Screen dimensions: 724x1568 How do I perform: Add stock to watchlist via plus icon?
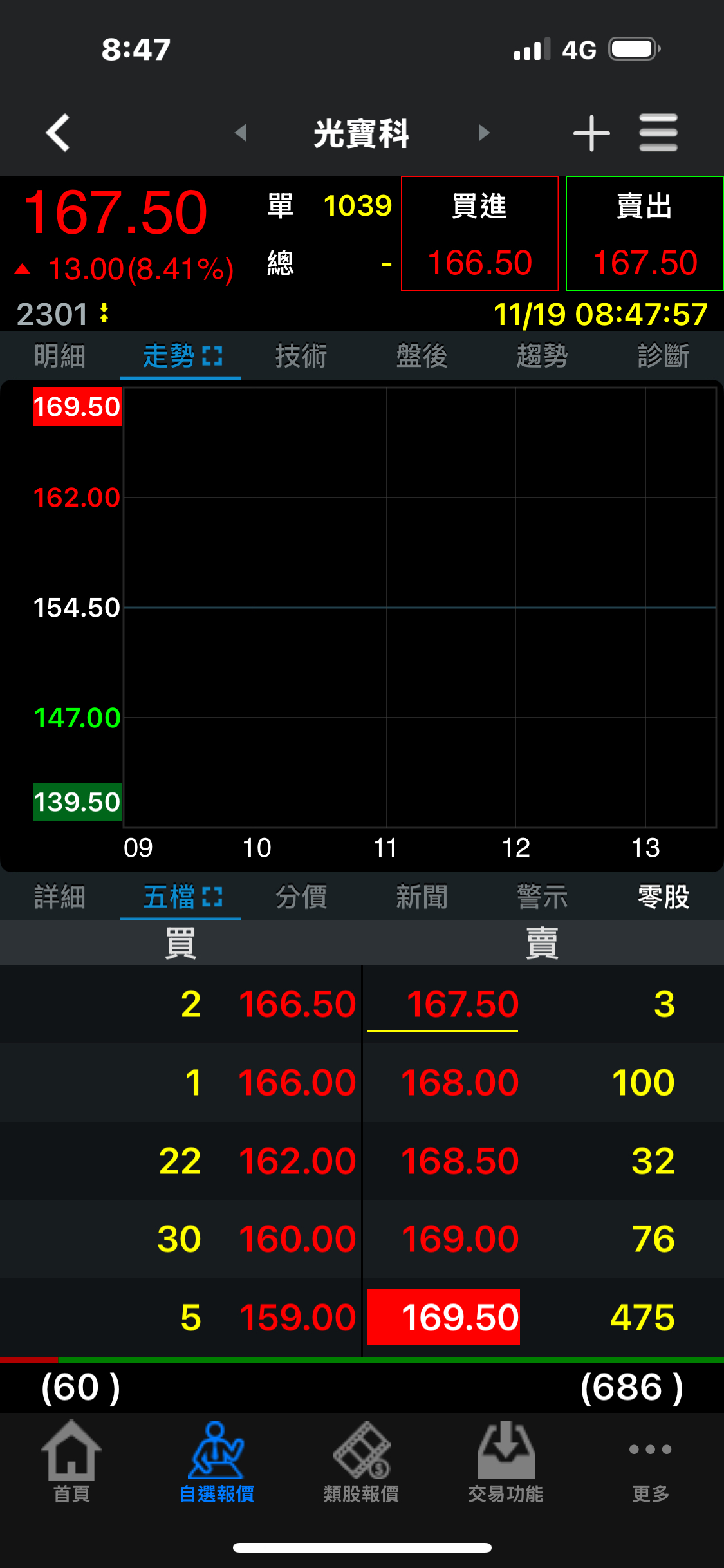tap(591, 132)
